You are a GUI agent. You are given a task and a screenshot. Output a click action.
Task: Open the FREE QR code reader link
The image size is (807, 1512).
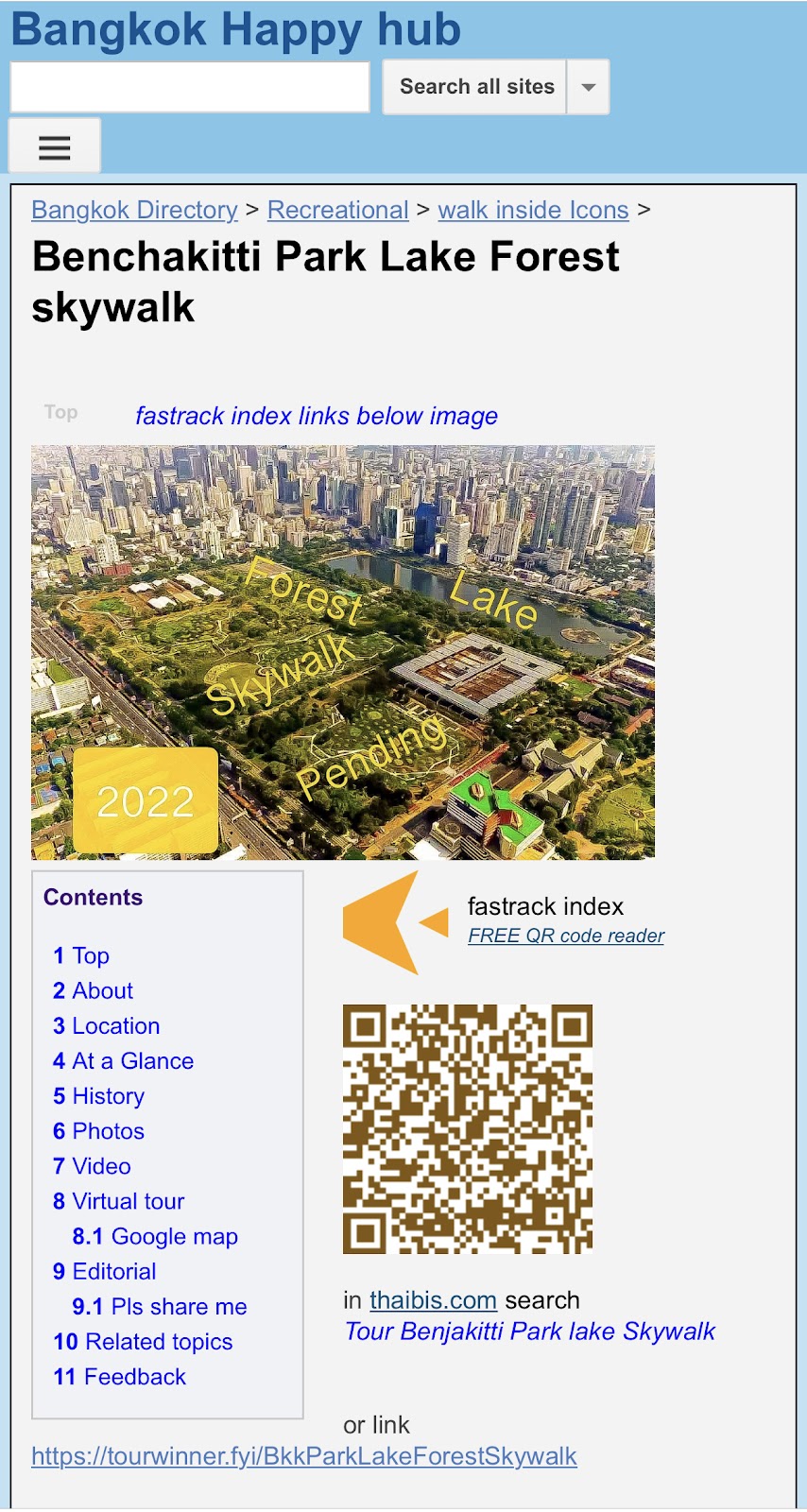pyautogui.click(x=566, y=936)
